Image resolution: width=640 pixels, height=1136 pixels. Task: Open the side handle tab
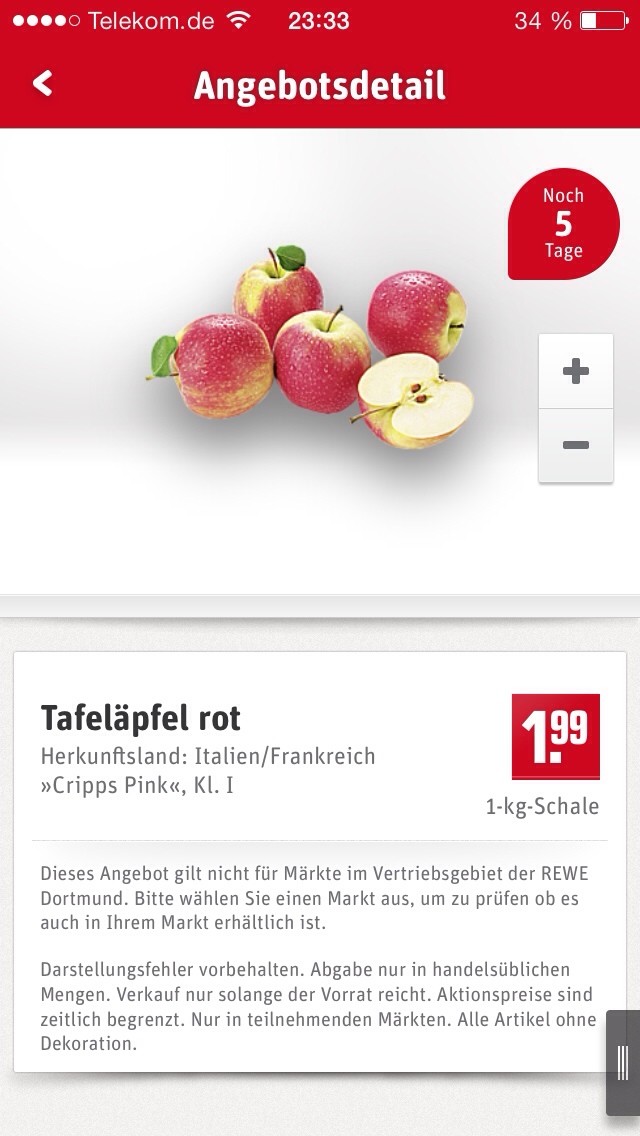(x=623, y=1062)
